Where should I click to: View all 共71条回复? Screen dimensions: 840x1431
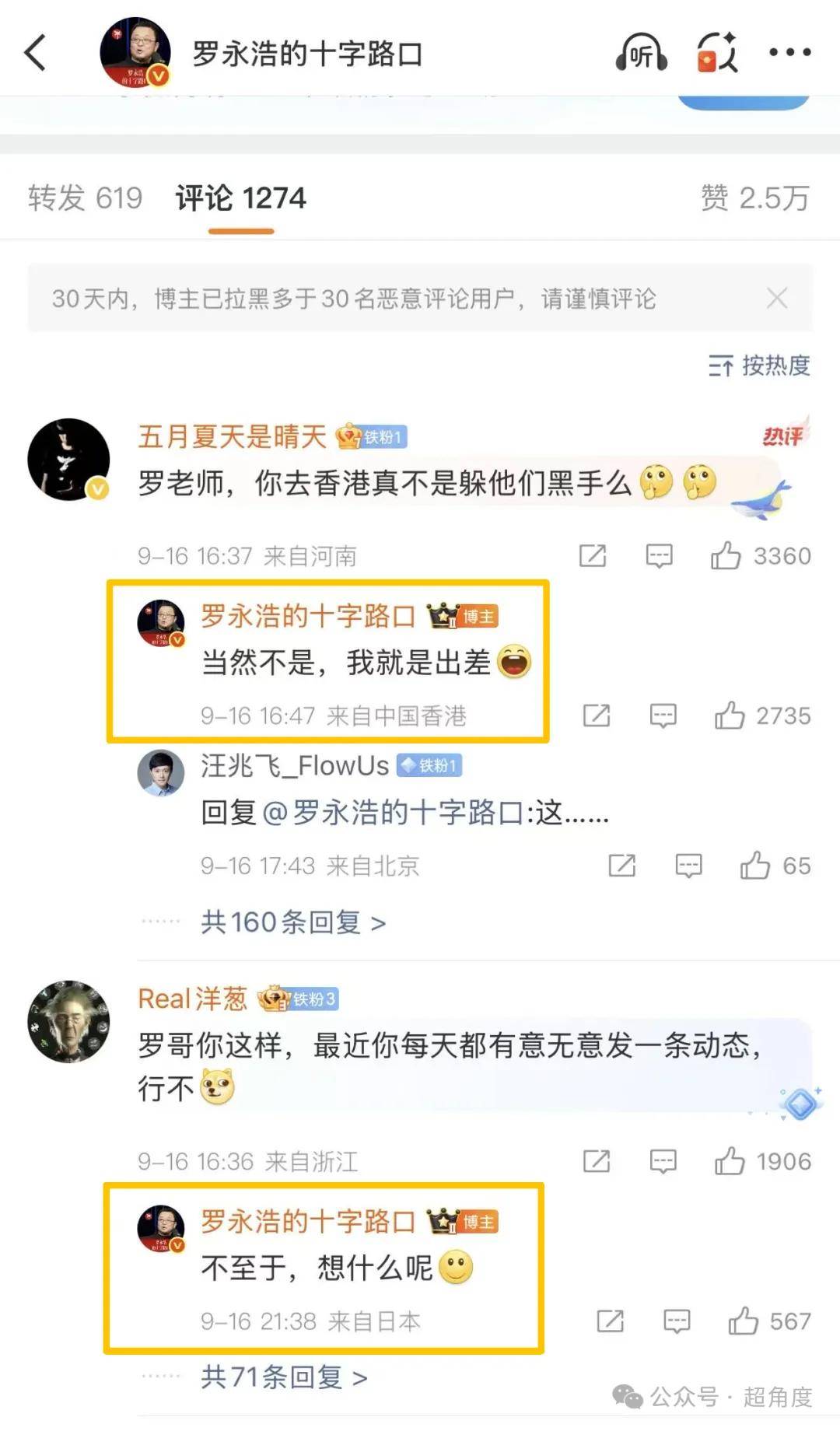(x=284, y=1377)
